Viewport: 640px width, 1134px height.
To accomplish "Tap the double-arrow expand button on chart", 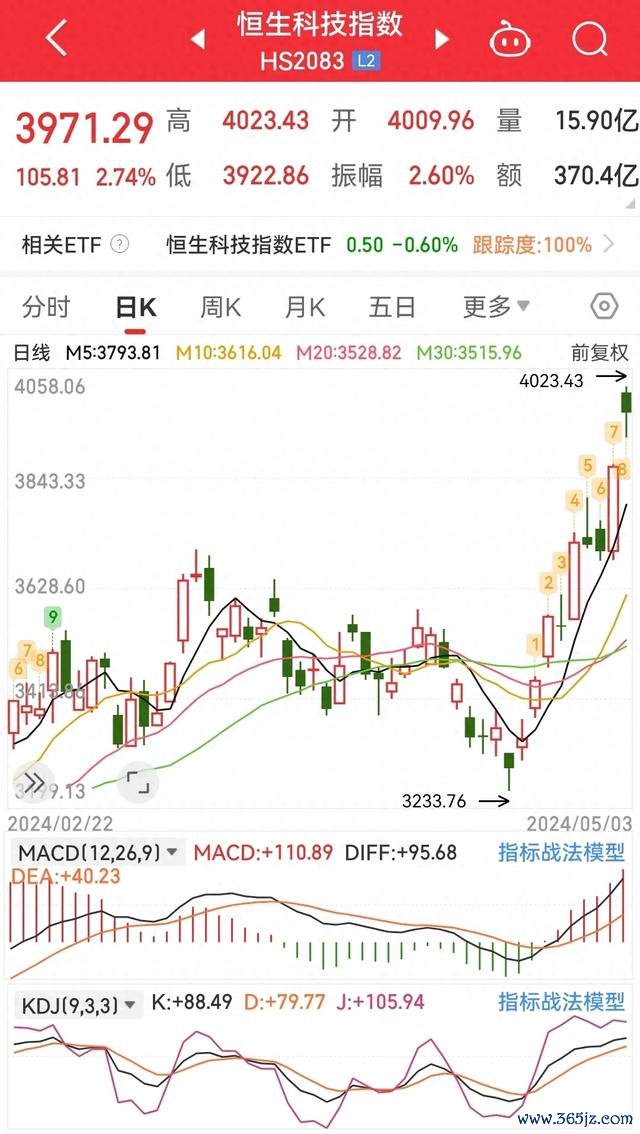I will (34, 783).
